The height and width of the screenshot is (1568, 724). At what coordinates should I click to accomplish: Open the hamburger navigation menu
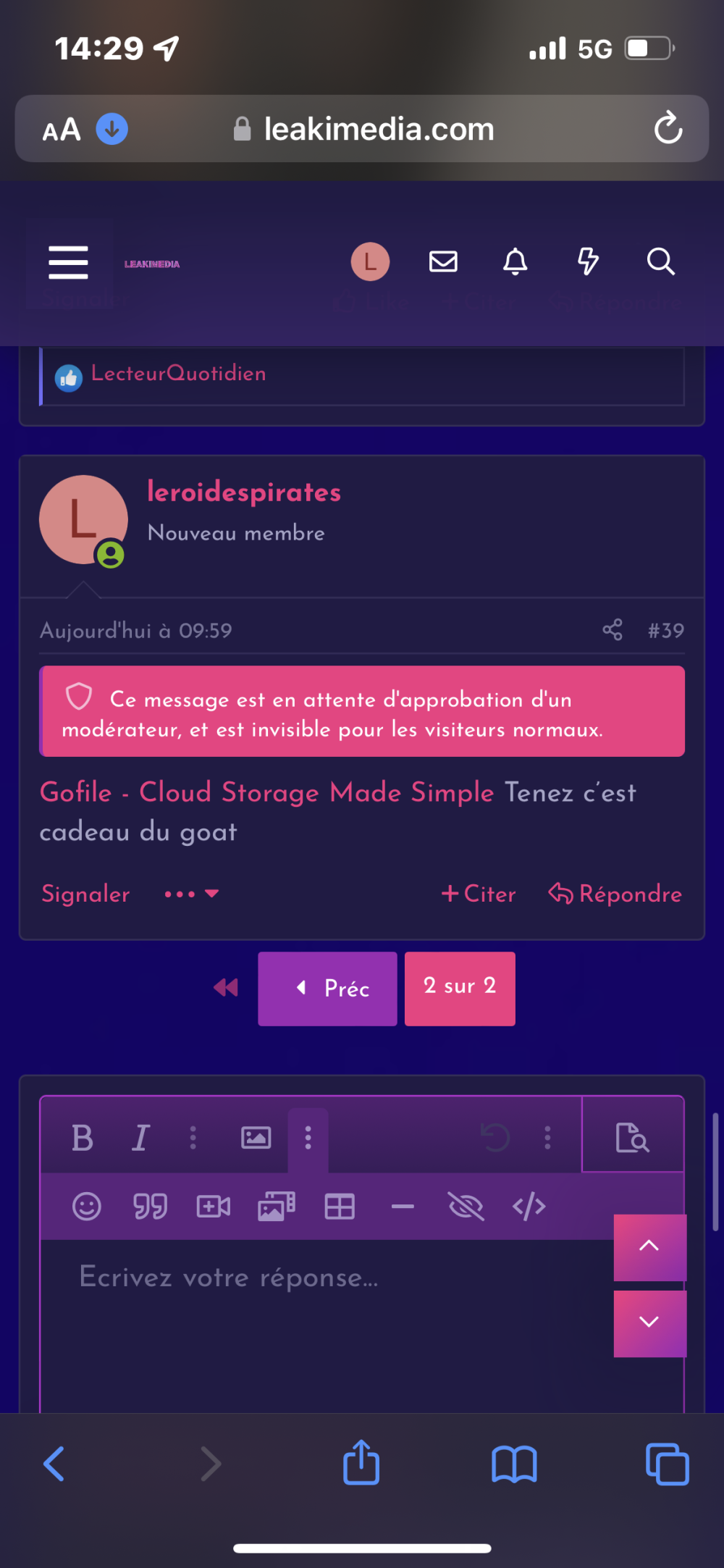coord(68,261)
